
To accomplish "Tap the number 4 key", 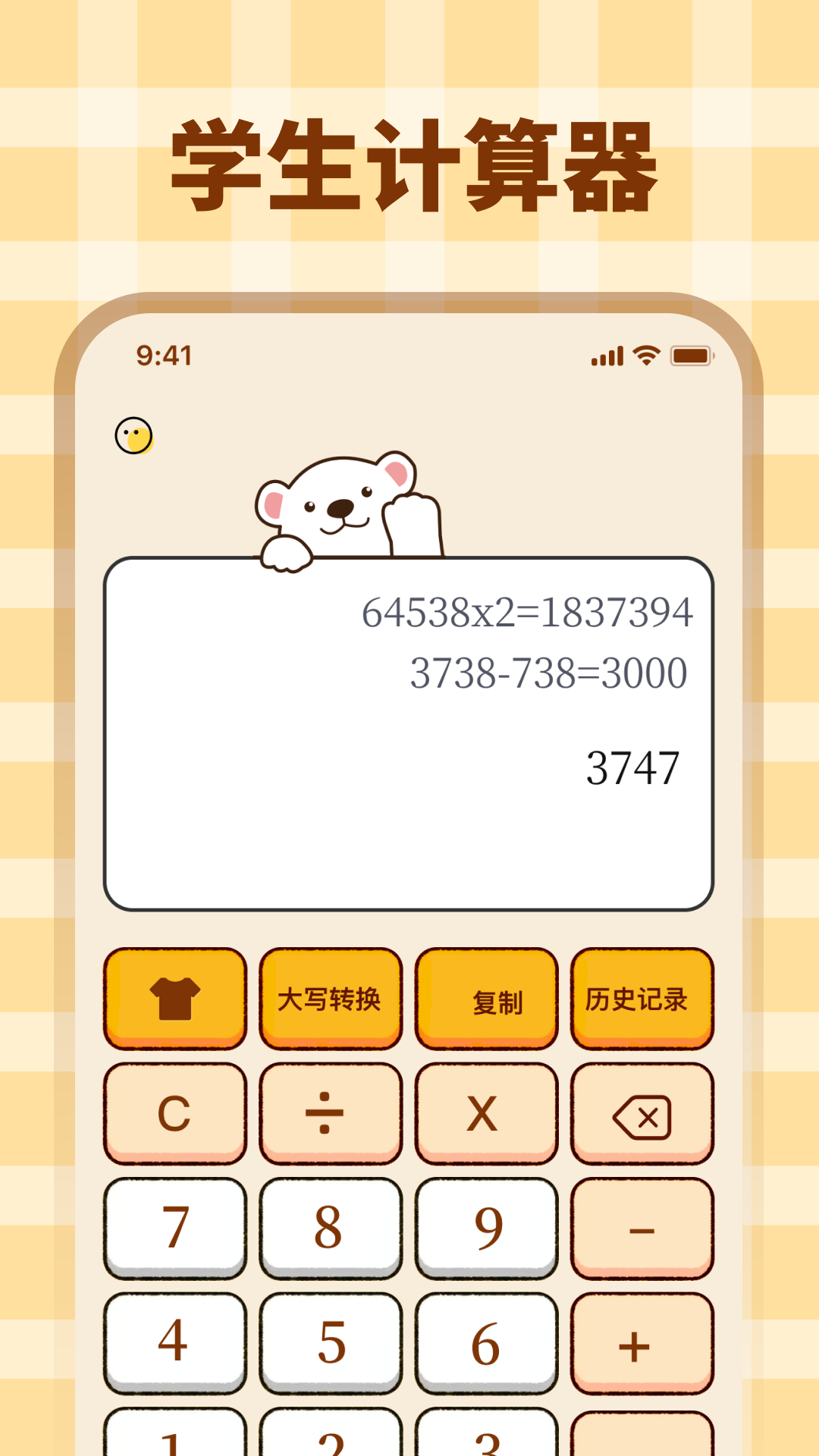I will 174,1341.
